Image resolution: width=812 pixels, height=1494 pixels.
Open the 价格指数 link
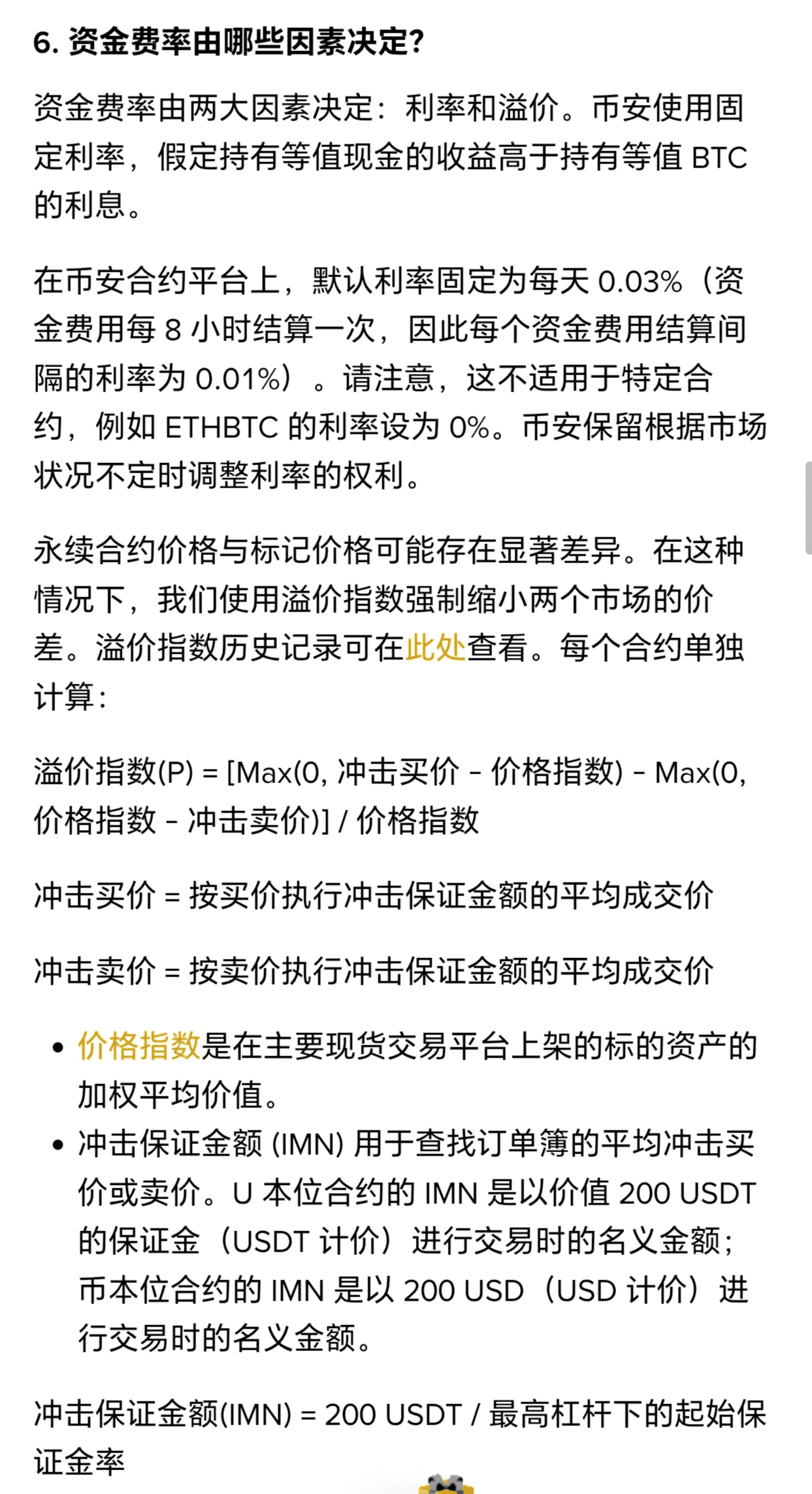coord(140,1046)
